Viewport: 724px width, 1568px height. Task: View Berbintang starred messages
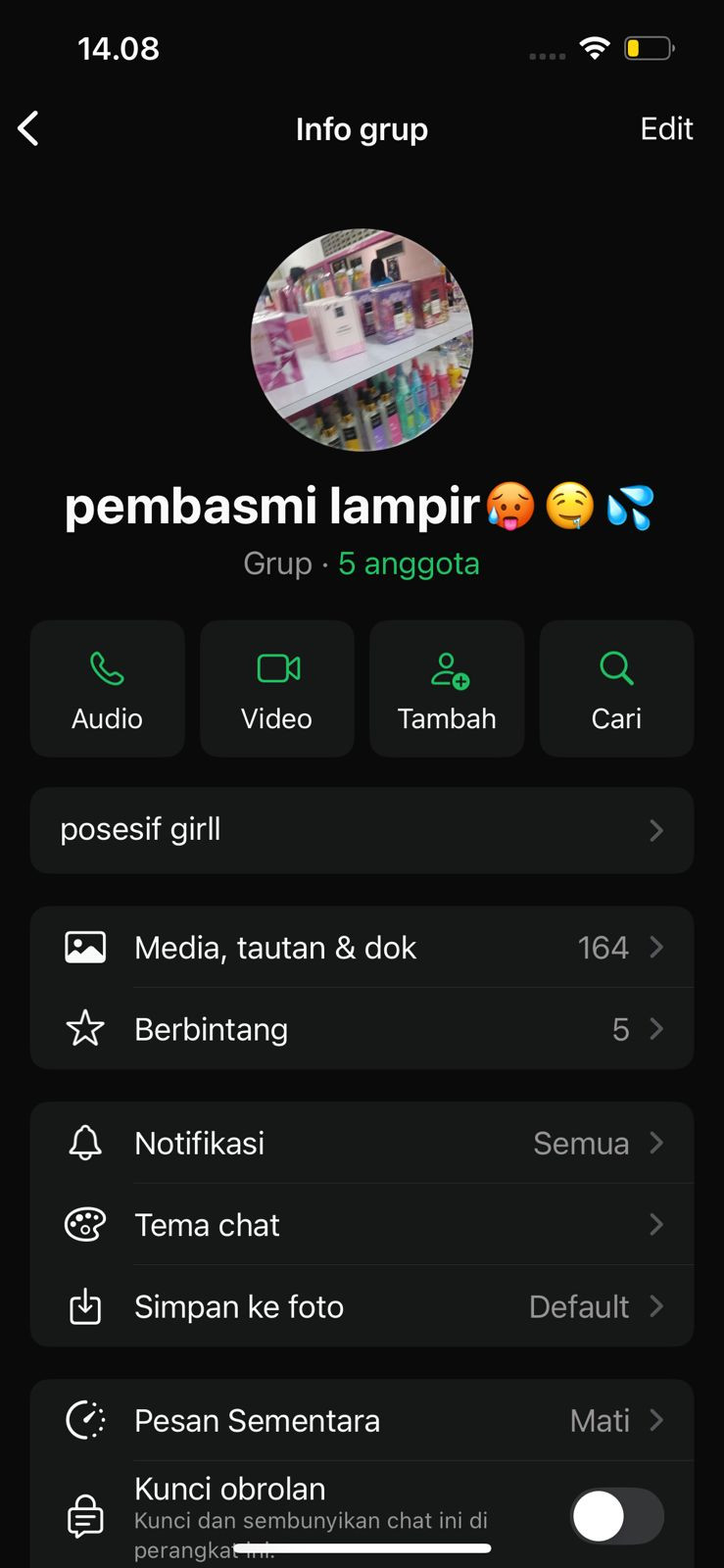[362, 1029]
